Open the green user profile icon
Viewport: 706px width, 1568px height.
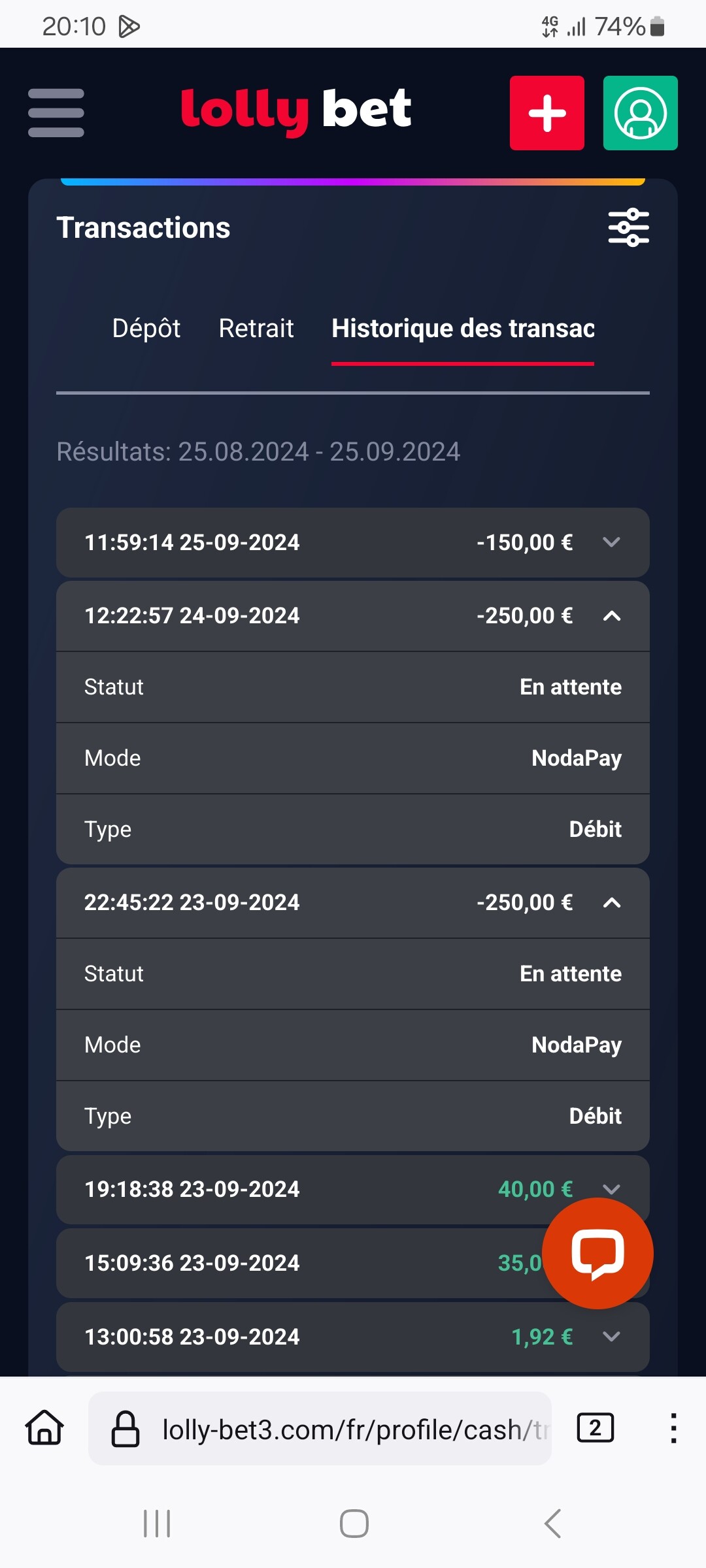pos(640,113)
